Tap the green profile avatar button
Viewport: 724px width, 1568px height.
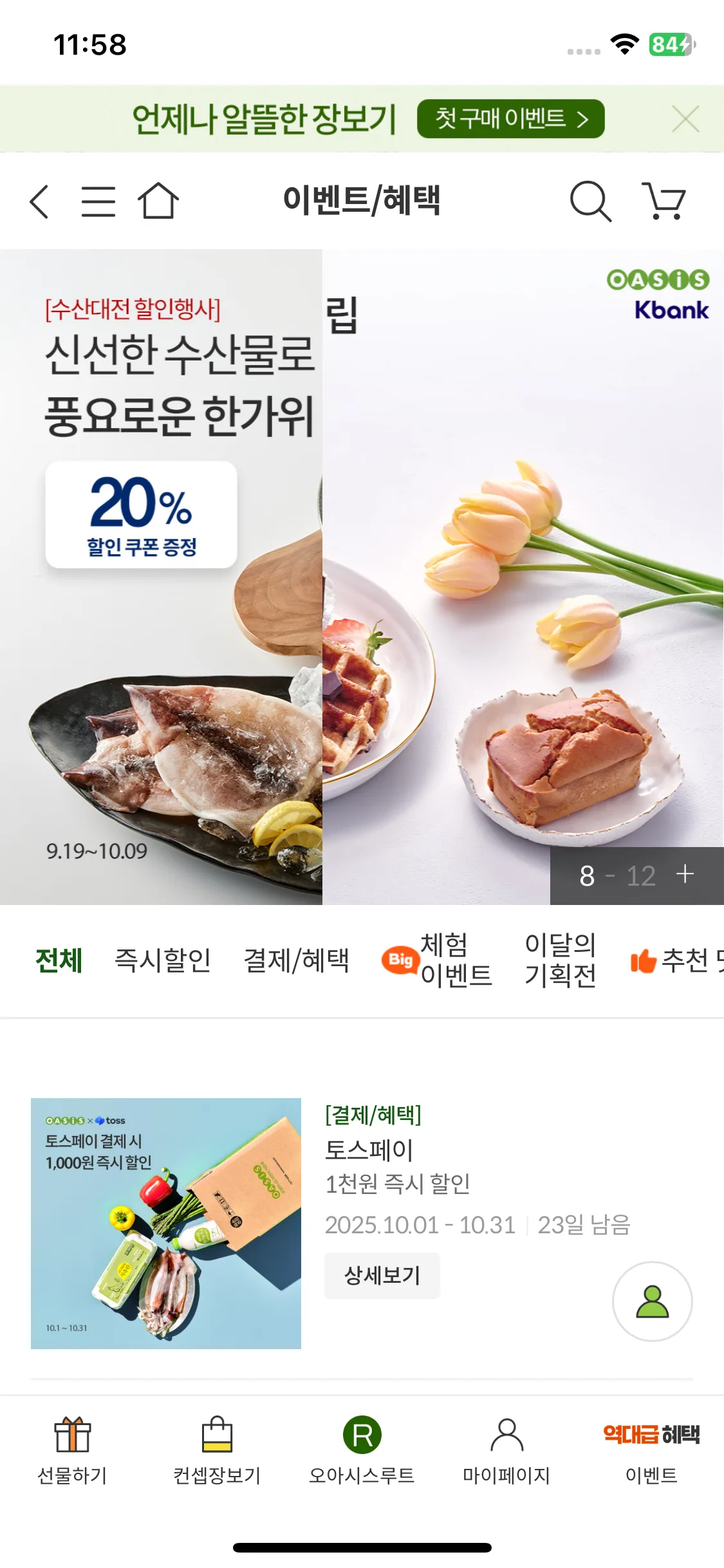652,1301
